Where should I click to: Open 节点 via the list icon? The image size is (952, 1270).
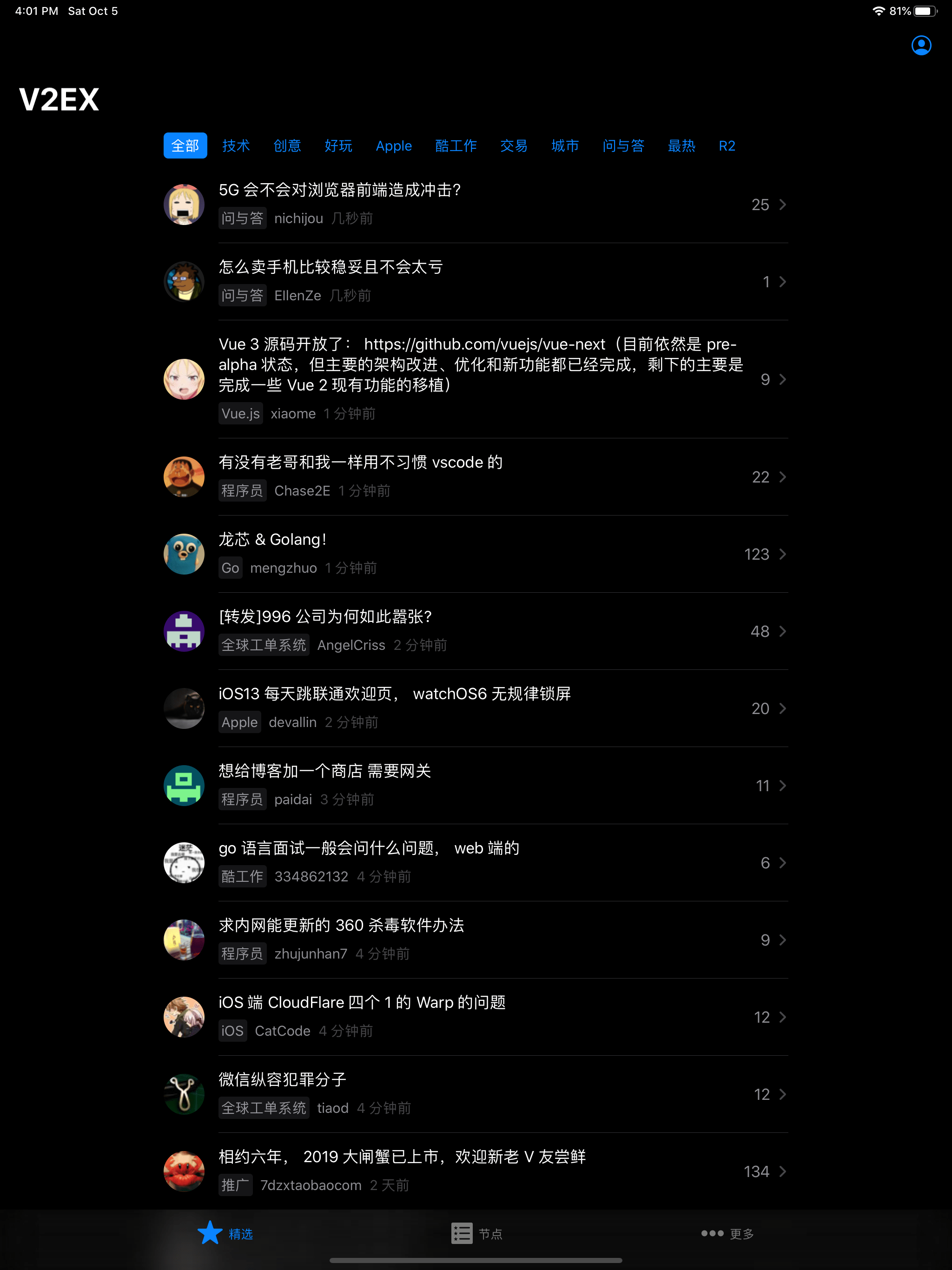pos(462,1232)
